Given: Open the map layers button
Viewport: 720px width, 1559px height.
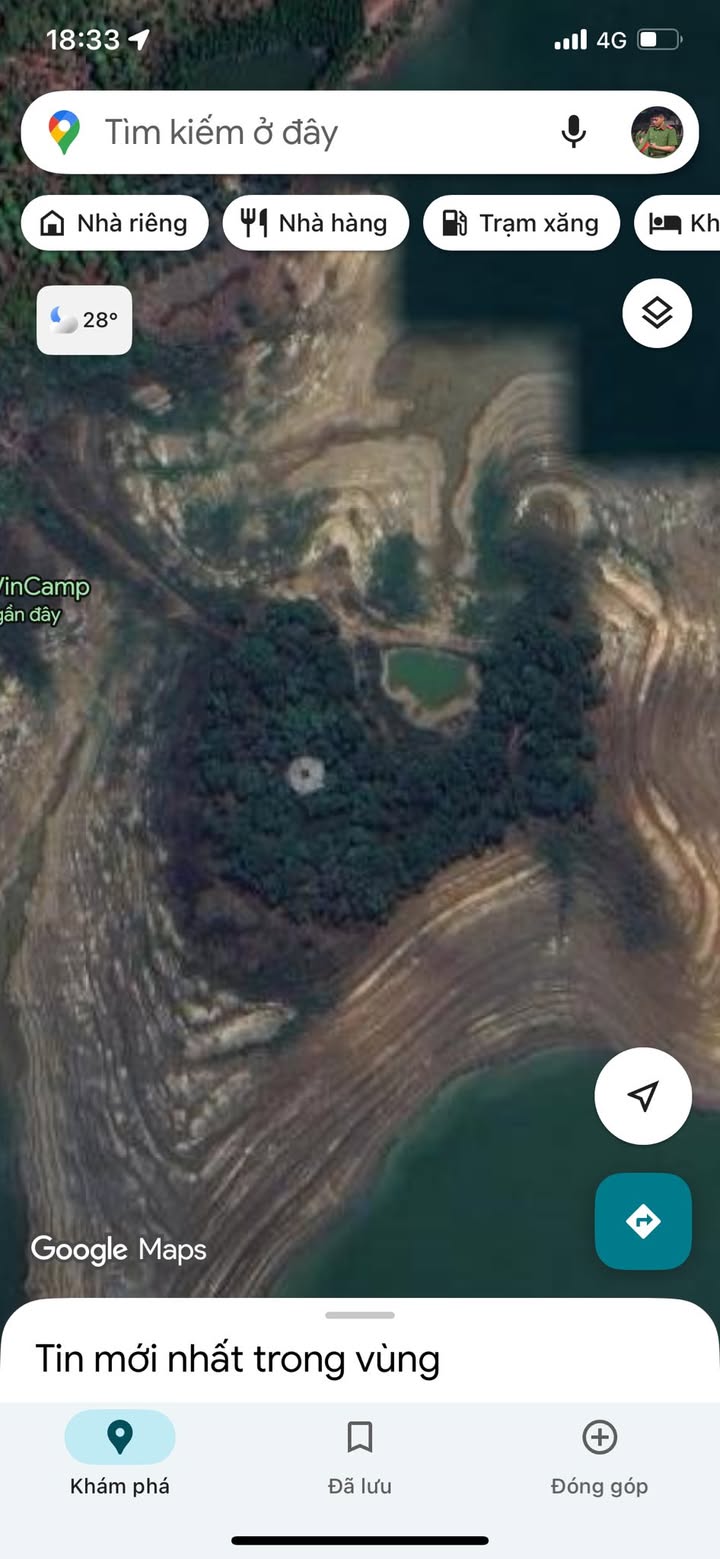Looking at the screenshot, I should click(x=657, y=314).
